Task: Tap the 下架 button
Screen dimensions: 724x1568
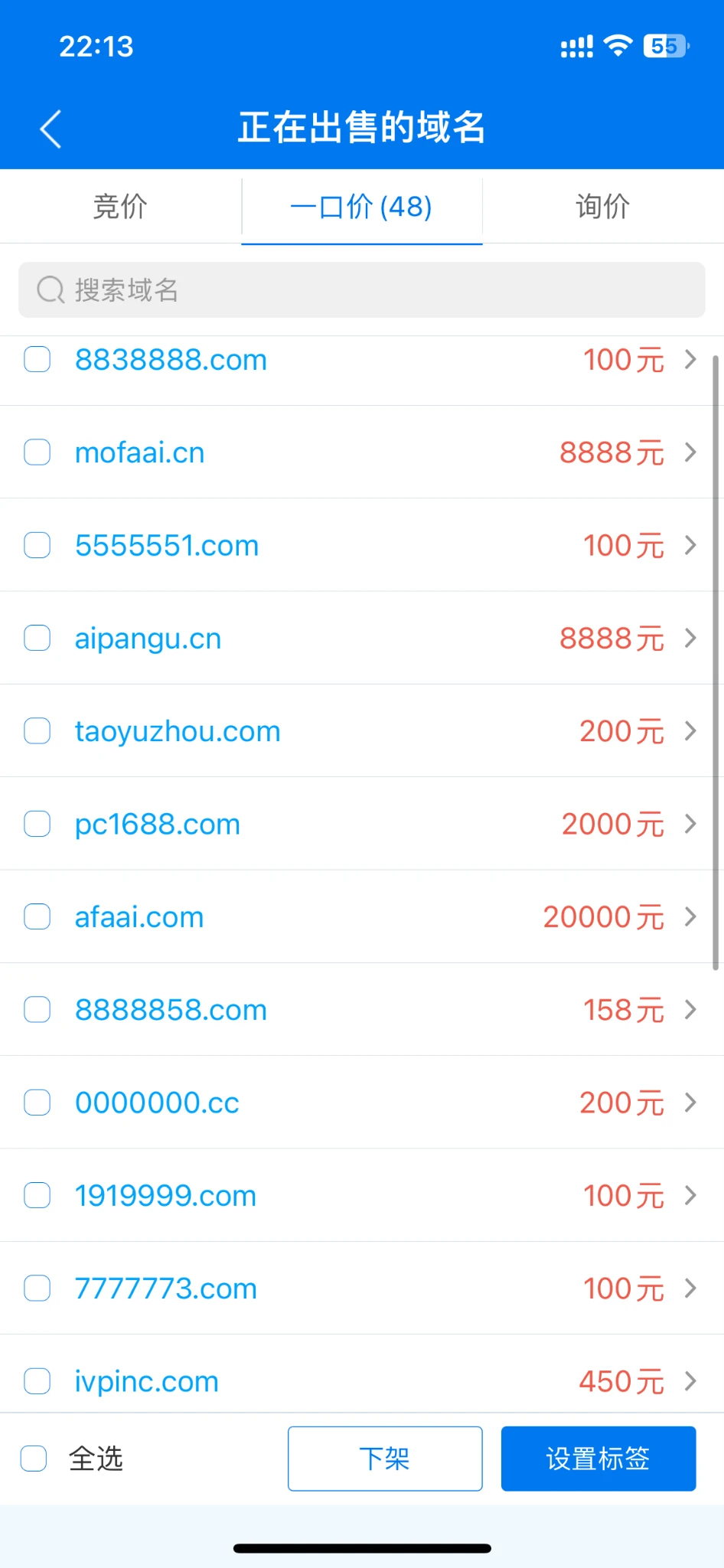Action: click(x=385, y=1459)
